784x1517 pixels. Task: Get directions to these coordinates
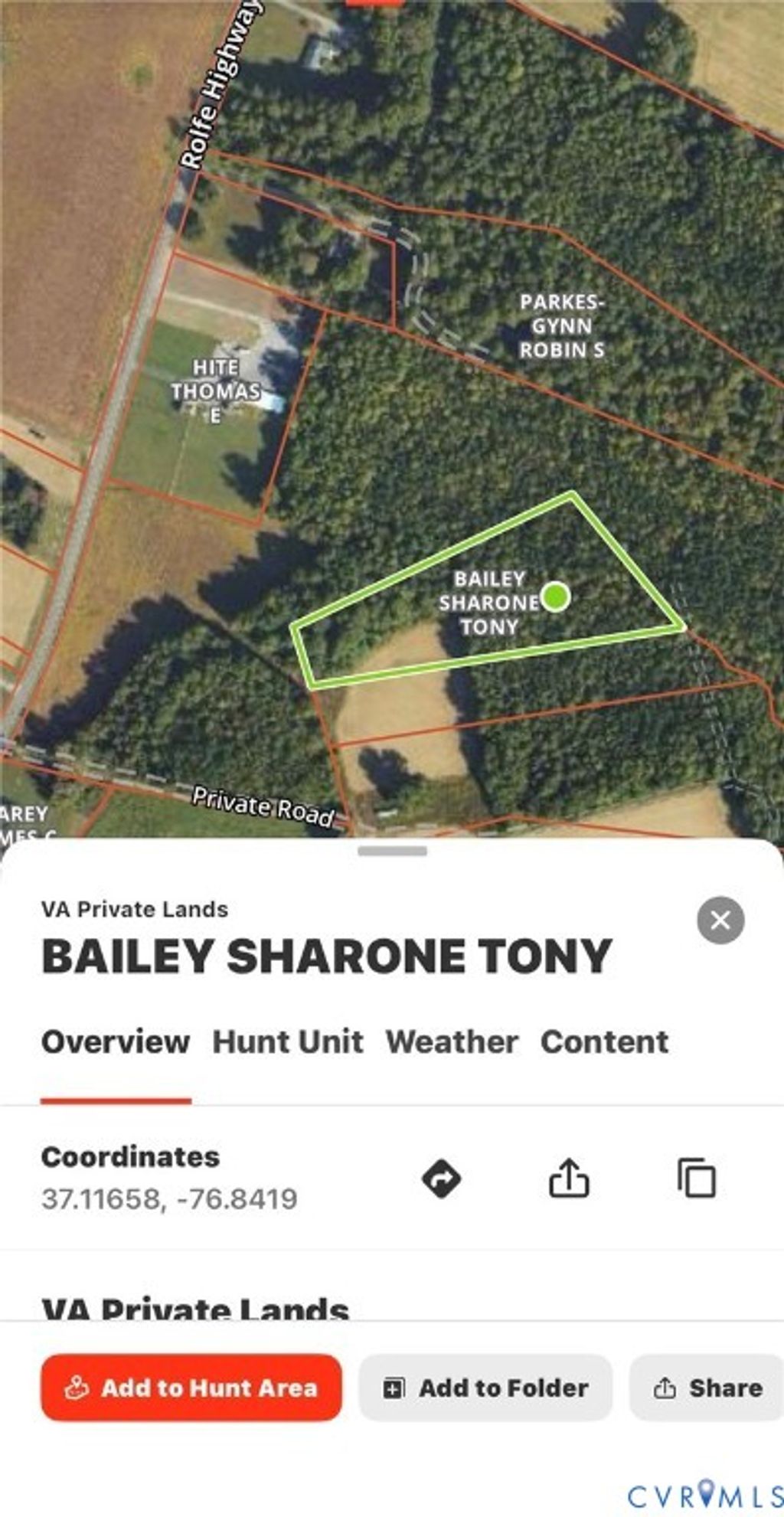441,1179
